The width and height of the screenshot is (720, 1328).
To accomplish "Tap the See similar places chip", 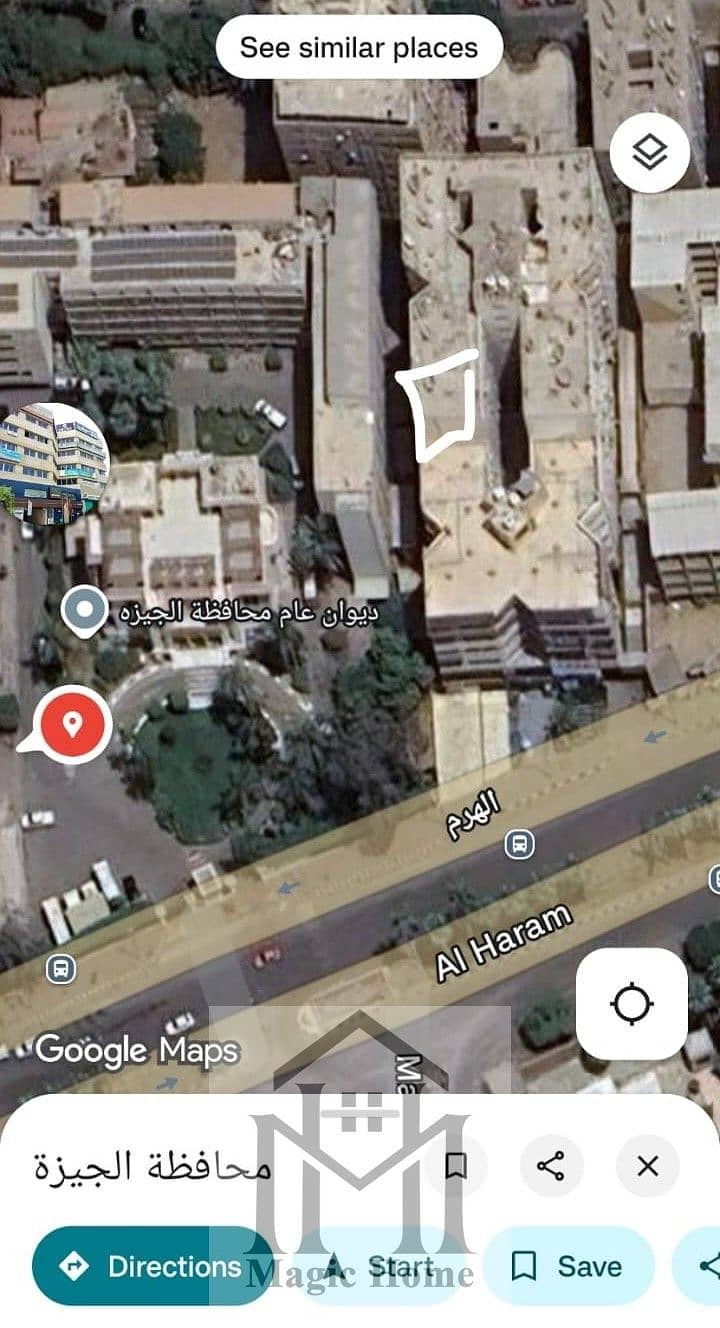I will [359, 47].
